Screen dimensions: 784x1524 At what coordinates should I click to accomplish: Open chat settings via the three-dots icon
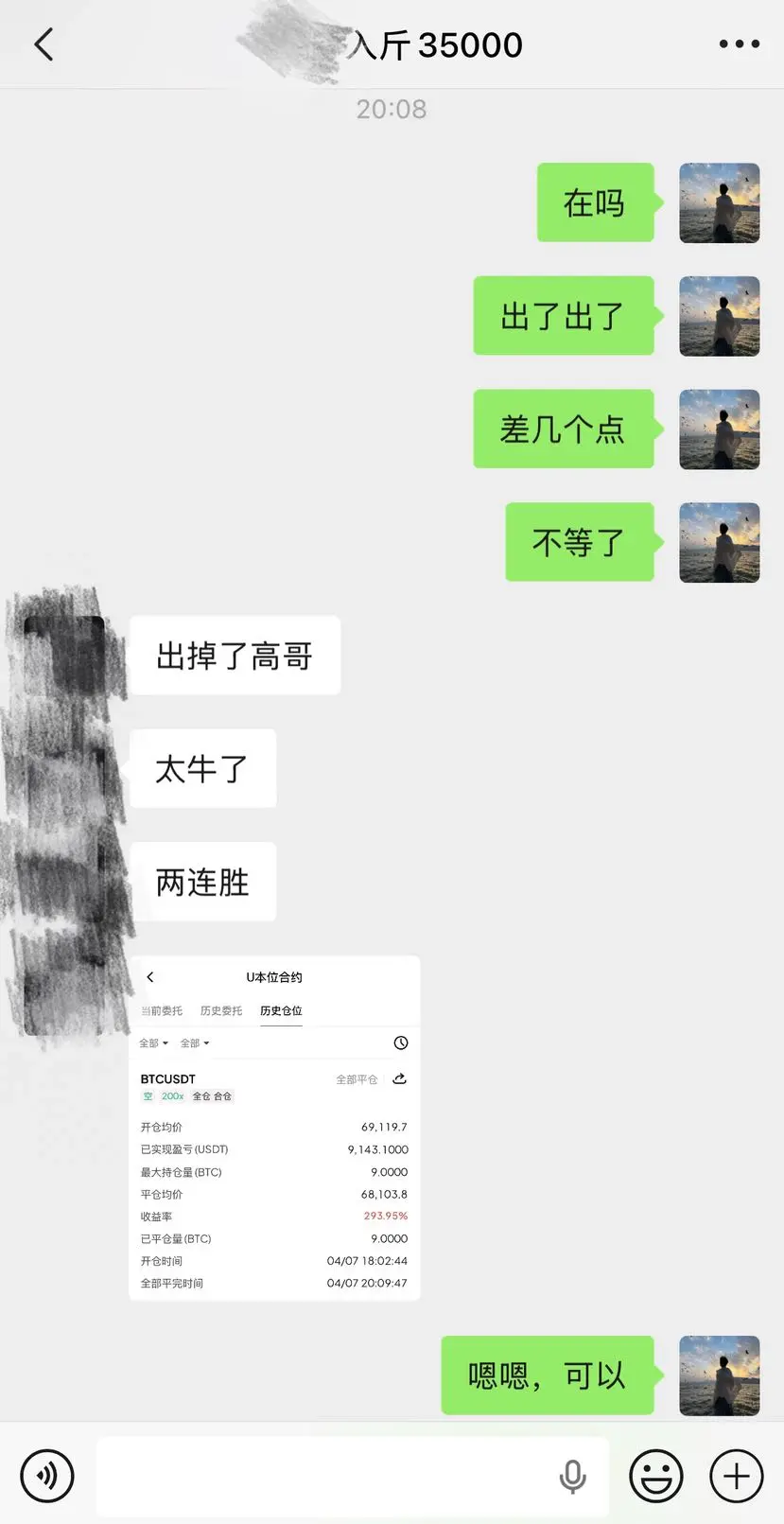tap(740, 44)
